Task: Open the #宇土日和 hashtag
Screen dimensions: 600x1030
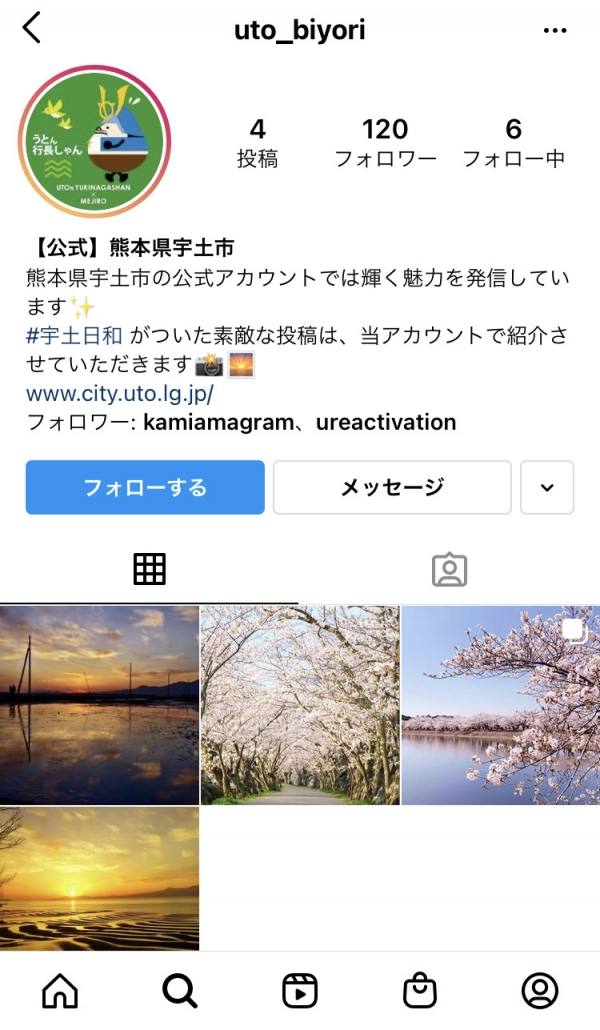Action: pyautogui.click(x=74, y=336)
